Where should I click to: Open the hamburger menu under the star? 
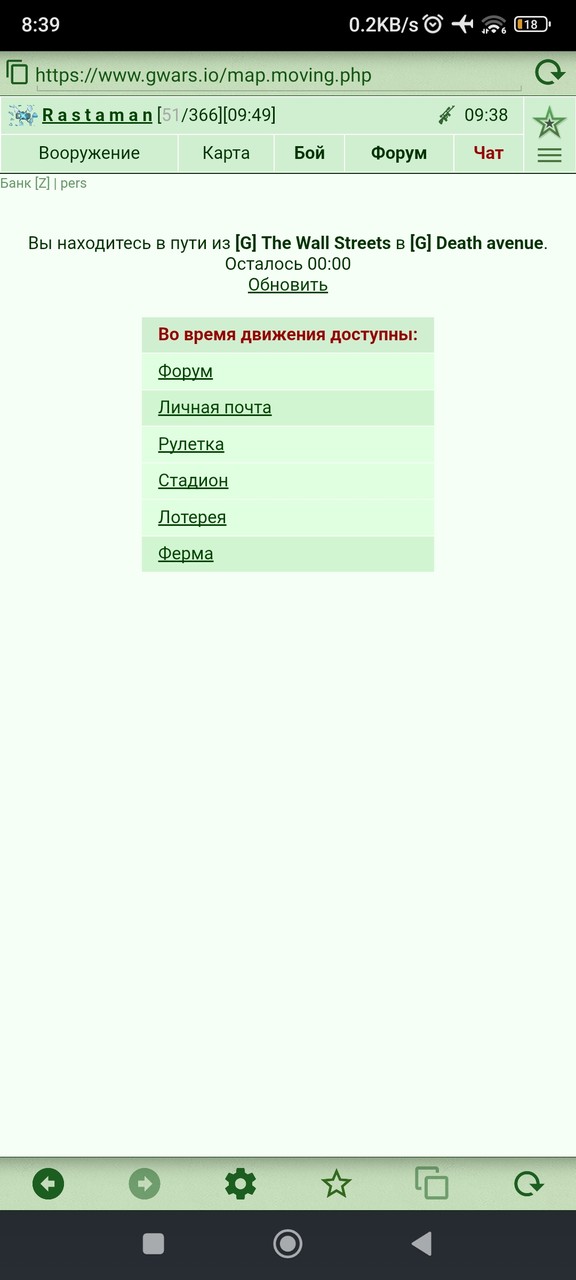[x=549, y=155]
